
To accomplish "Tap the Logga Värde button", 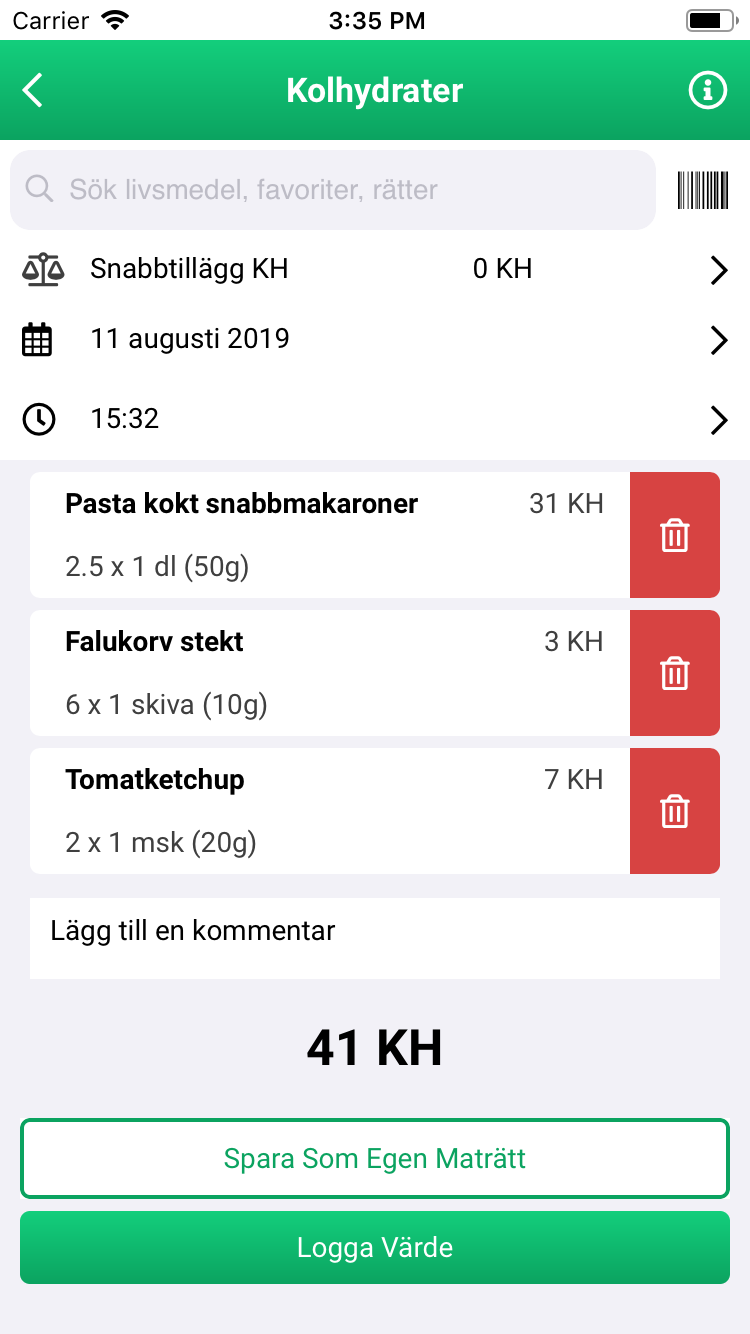I will pyautogui.click(x=375, y=1248).
